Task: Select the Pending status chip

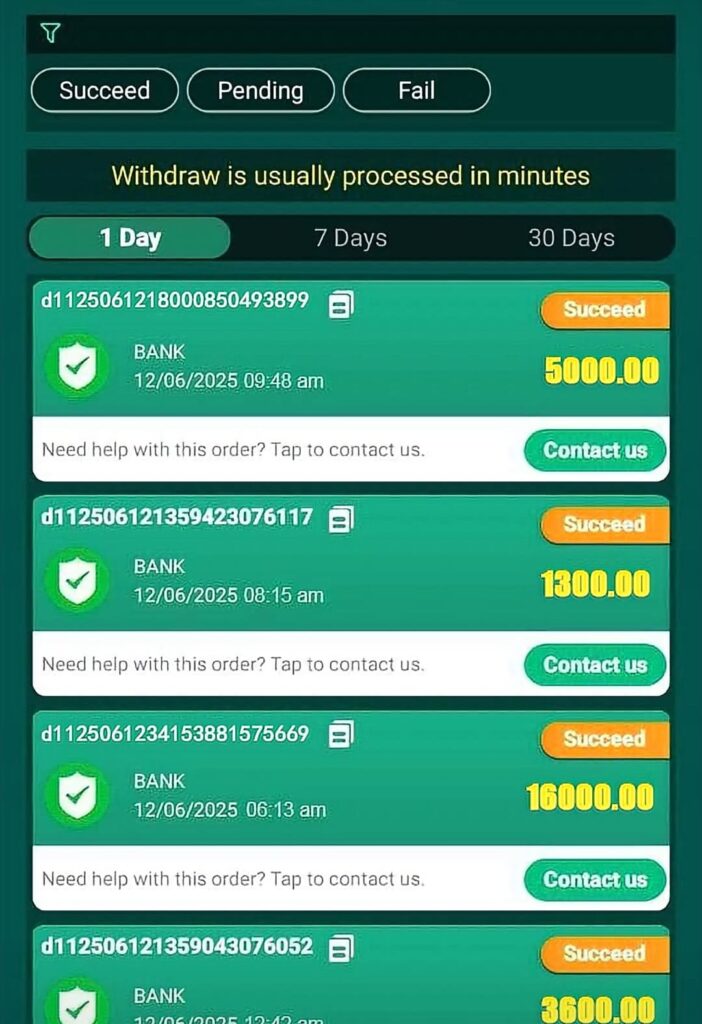Action: point(260,91)
